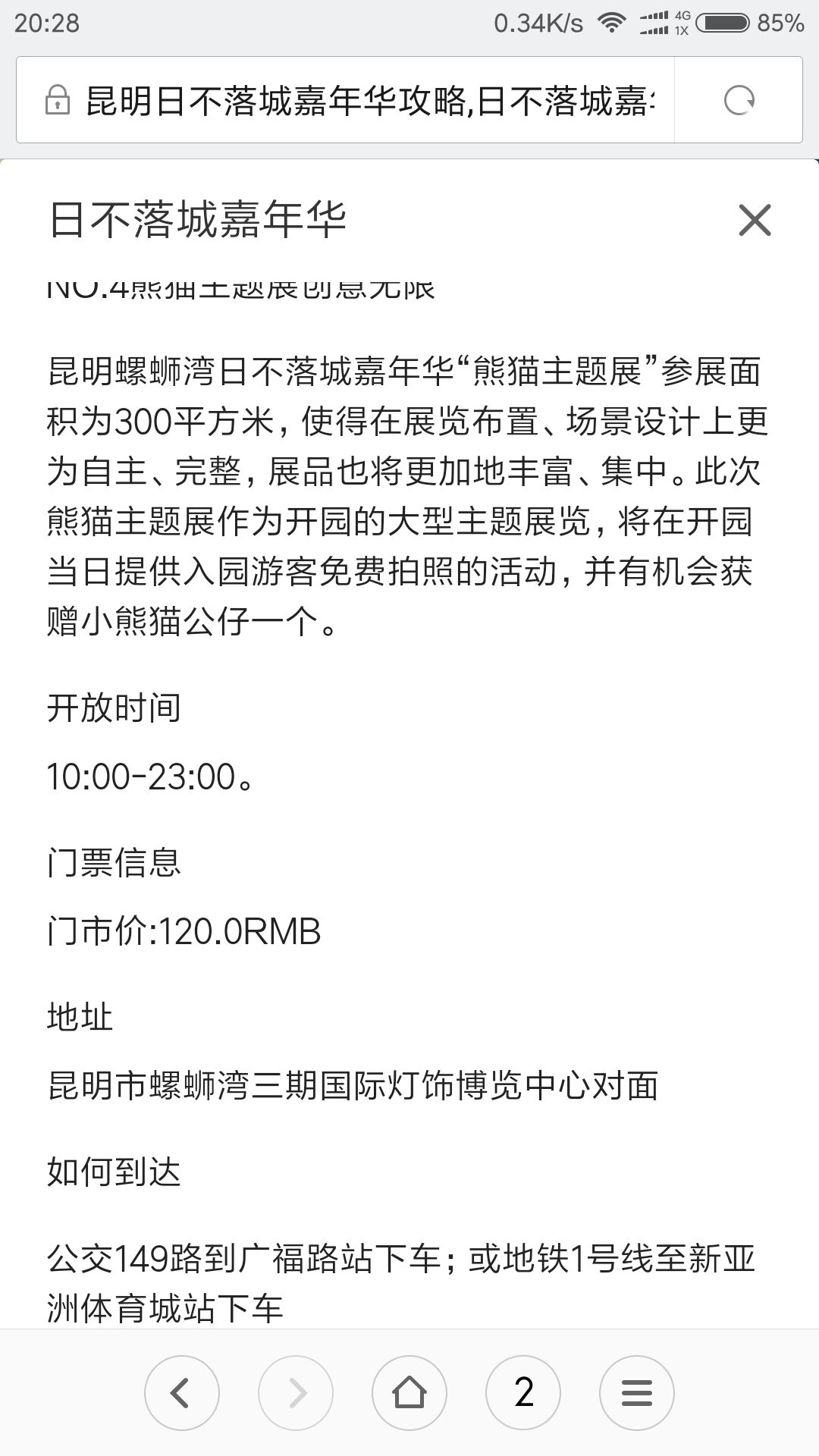Close the 日不落城嘉年华 detail panel
819x1456 pixels.
coord(755,220)
